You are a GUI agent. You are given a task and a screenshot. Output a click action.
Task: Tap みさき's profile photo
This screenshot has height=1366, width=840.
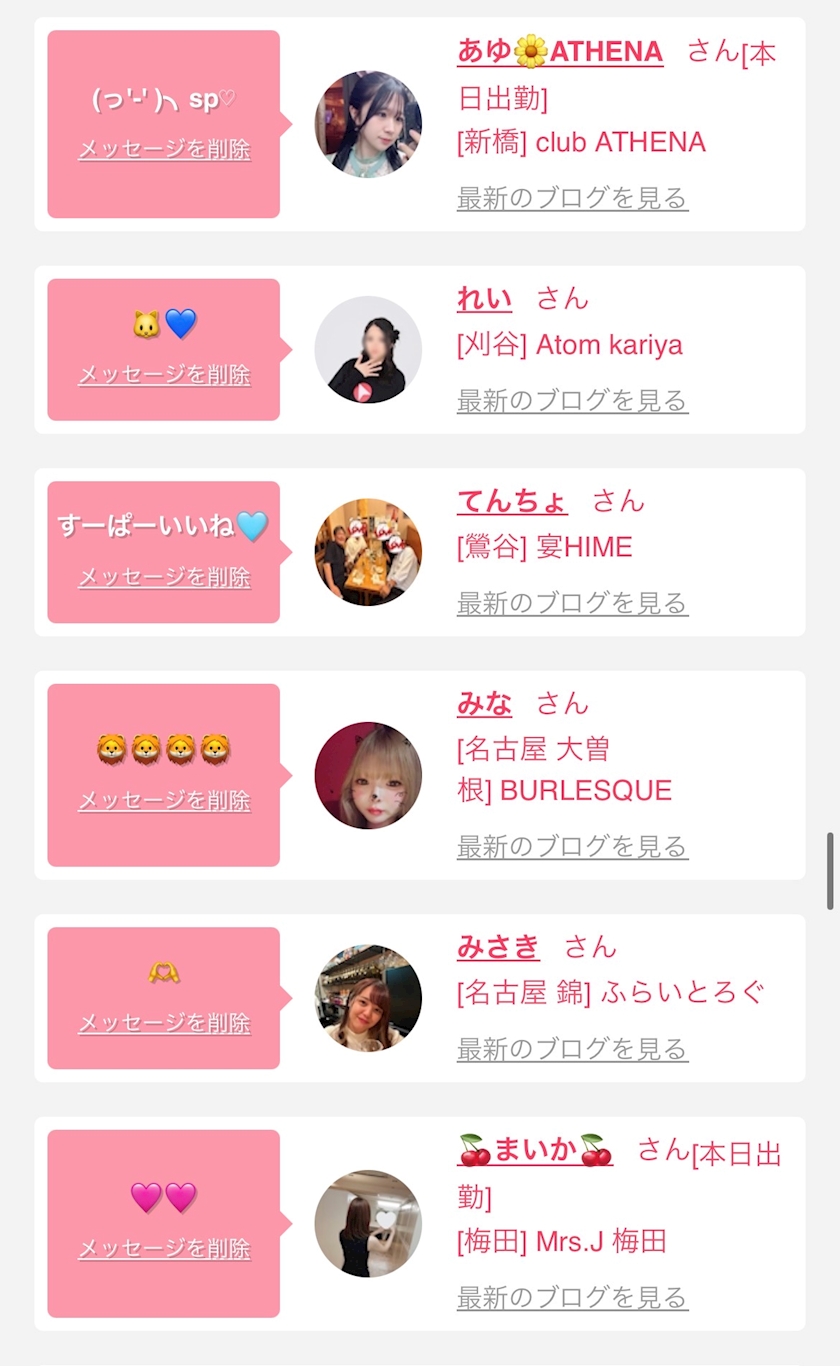(x=368, y=998)
